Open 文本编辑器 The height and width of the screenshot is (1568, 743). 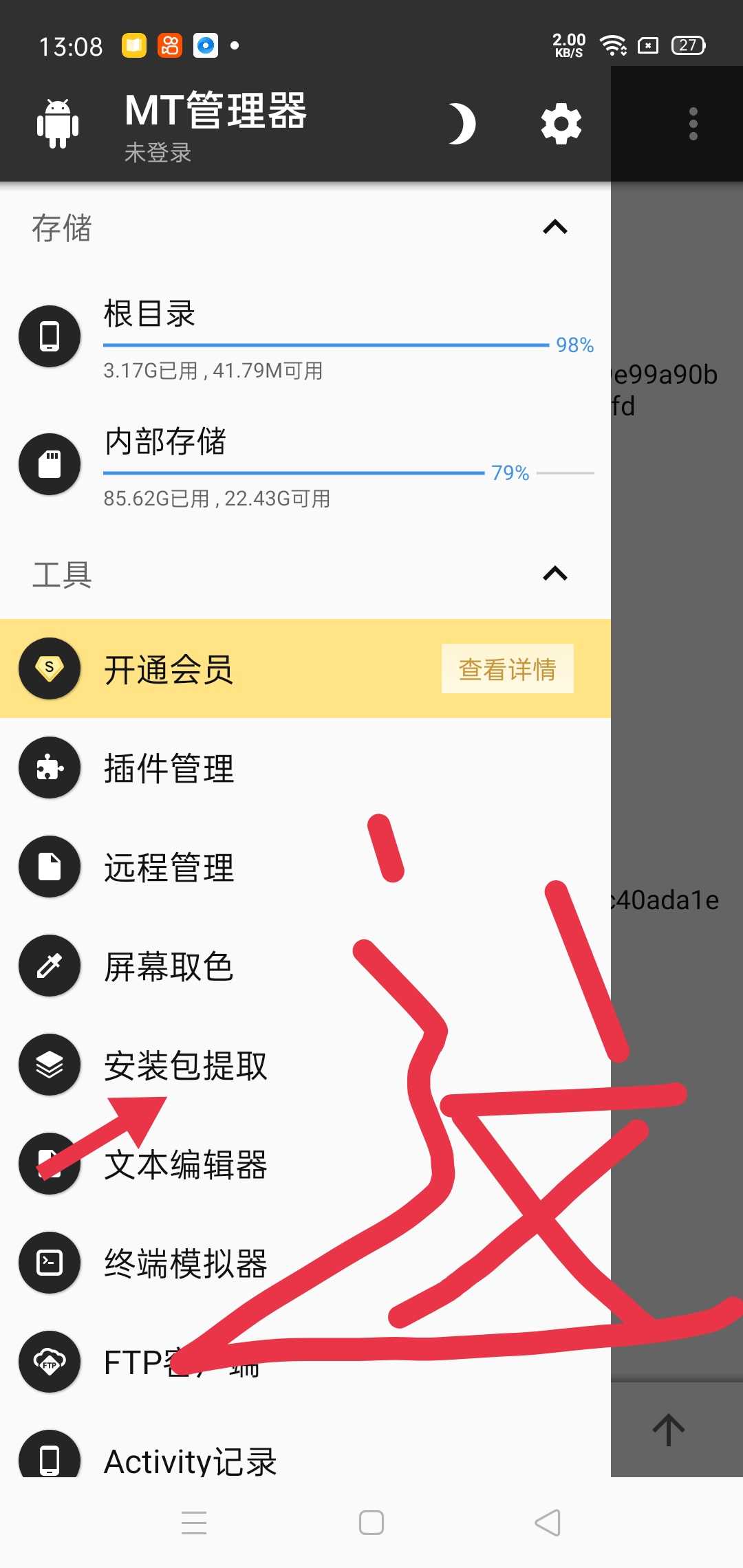point(305,1164)
